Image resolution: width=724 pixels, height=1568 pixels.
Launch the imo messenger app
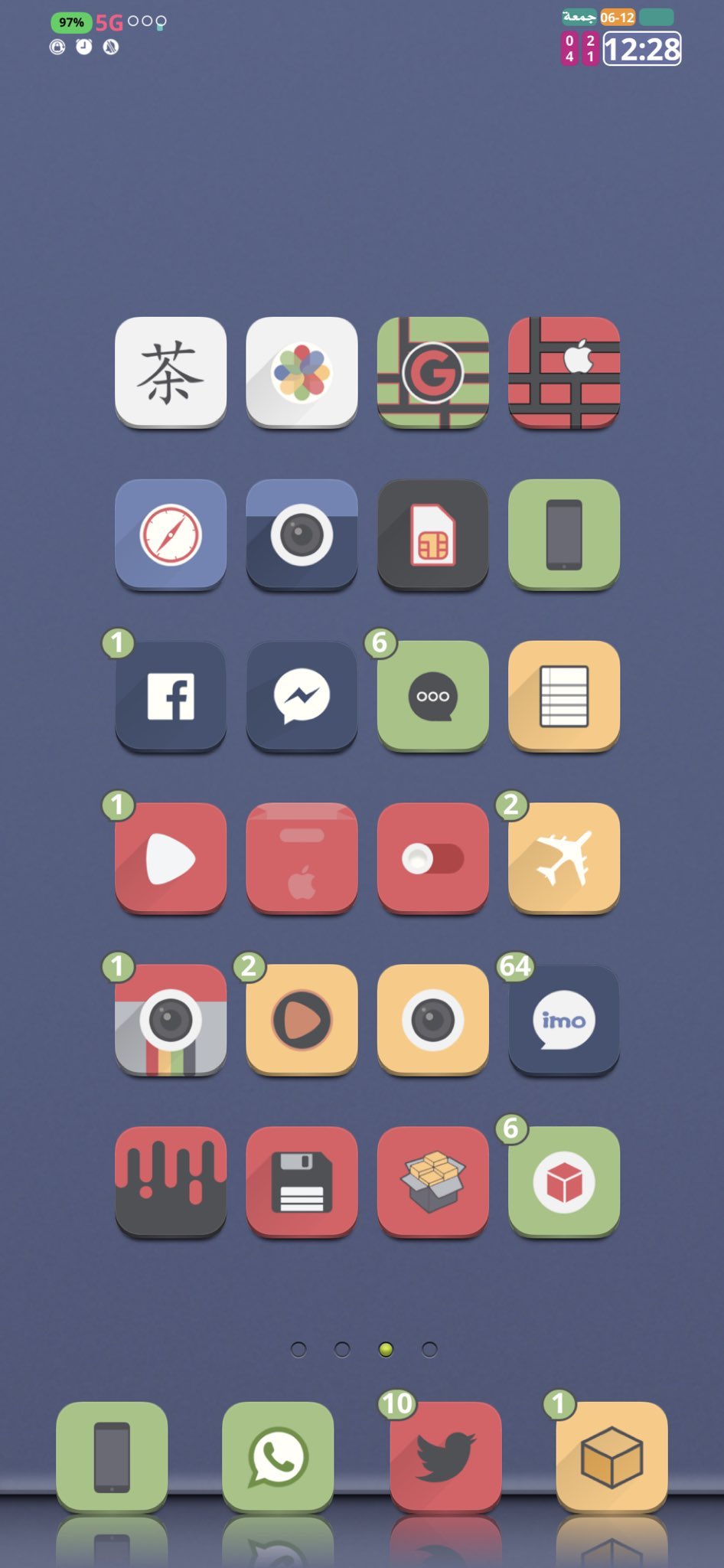coord(564,1020)
